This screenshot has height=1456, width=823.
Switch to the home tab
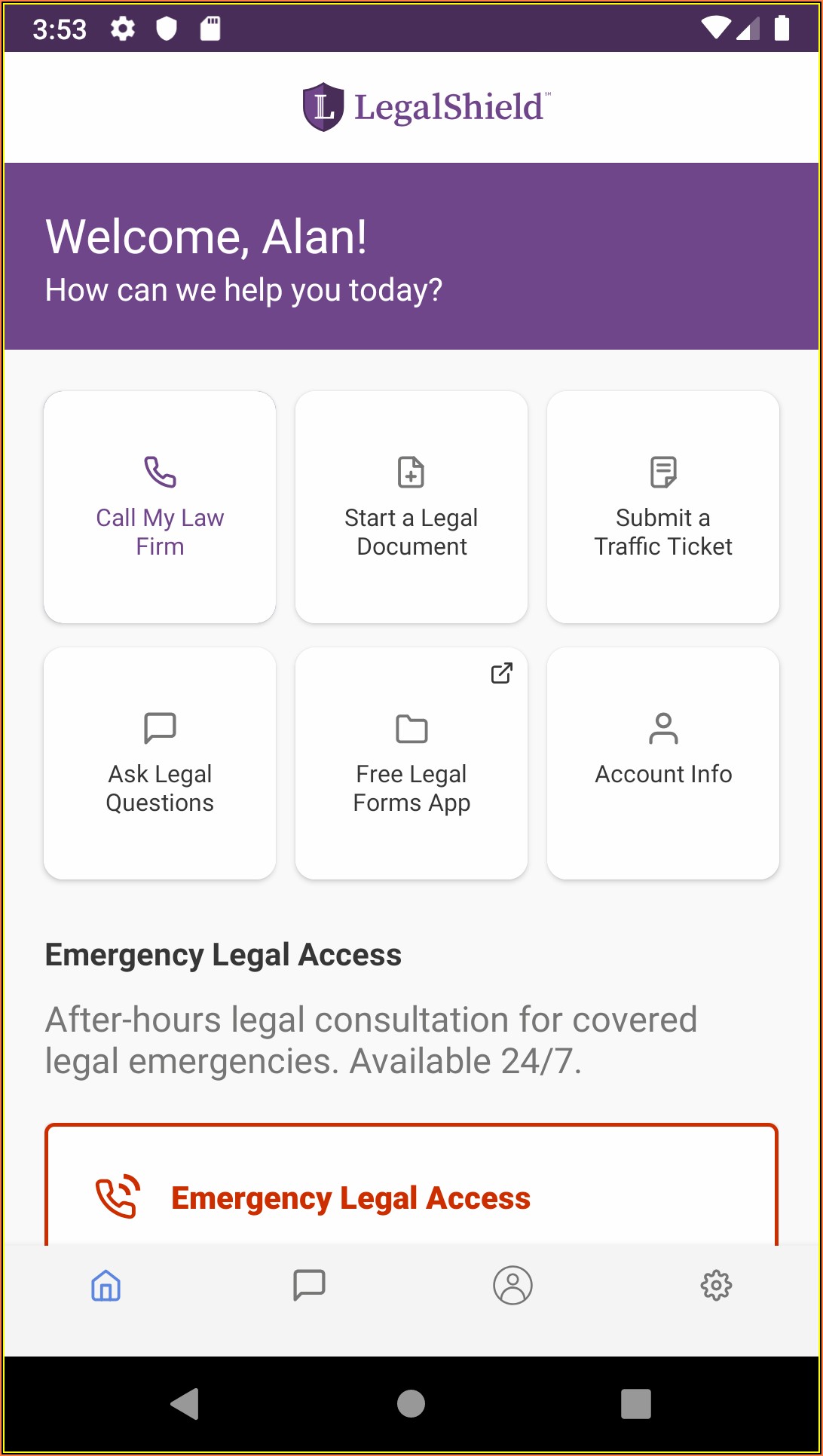[106, 1286]
